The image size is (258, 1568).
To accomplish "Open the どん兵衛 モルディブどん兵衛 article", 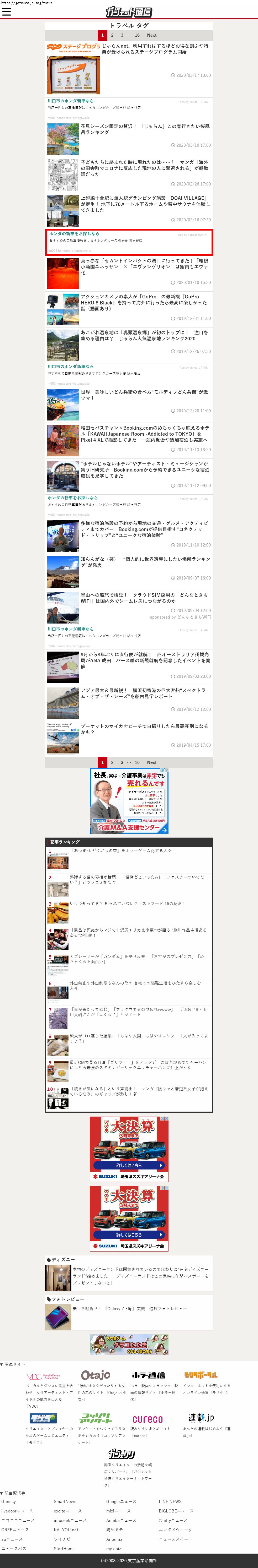I will (145, 395).
